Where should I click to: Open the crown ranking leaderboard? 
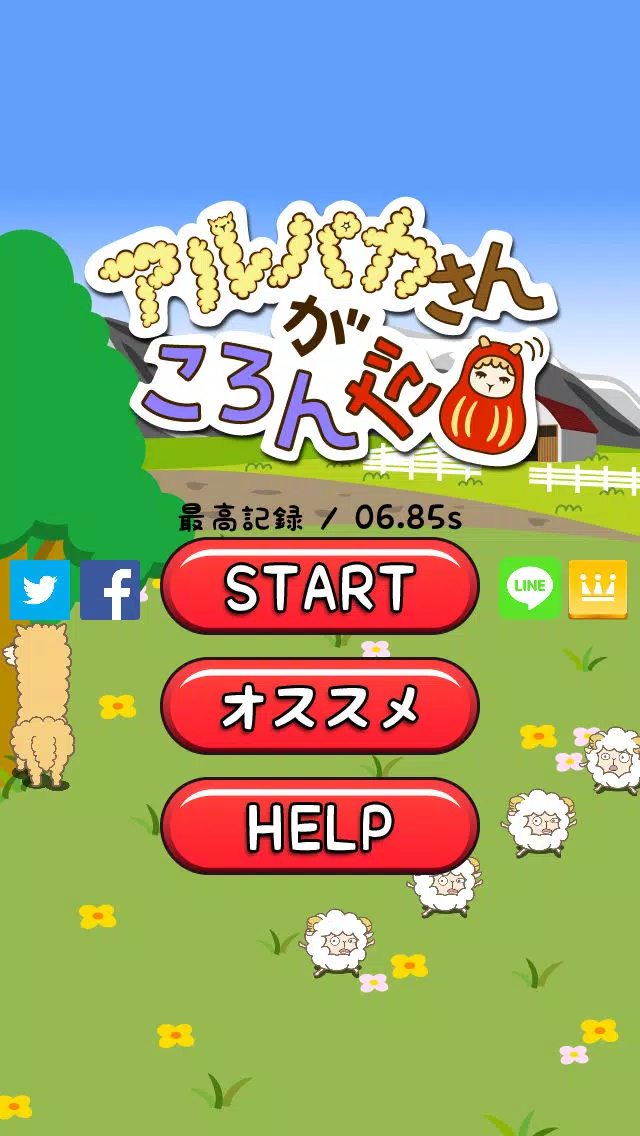tap(598, 588)
